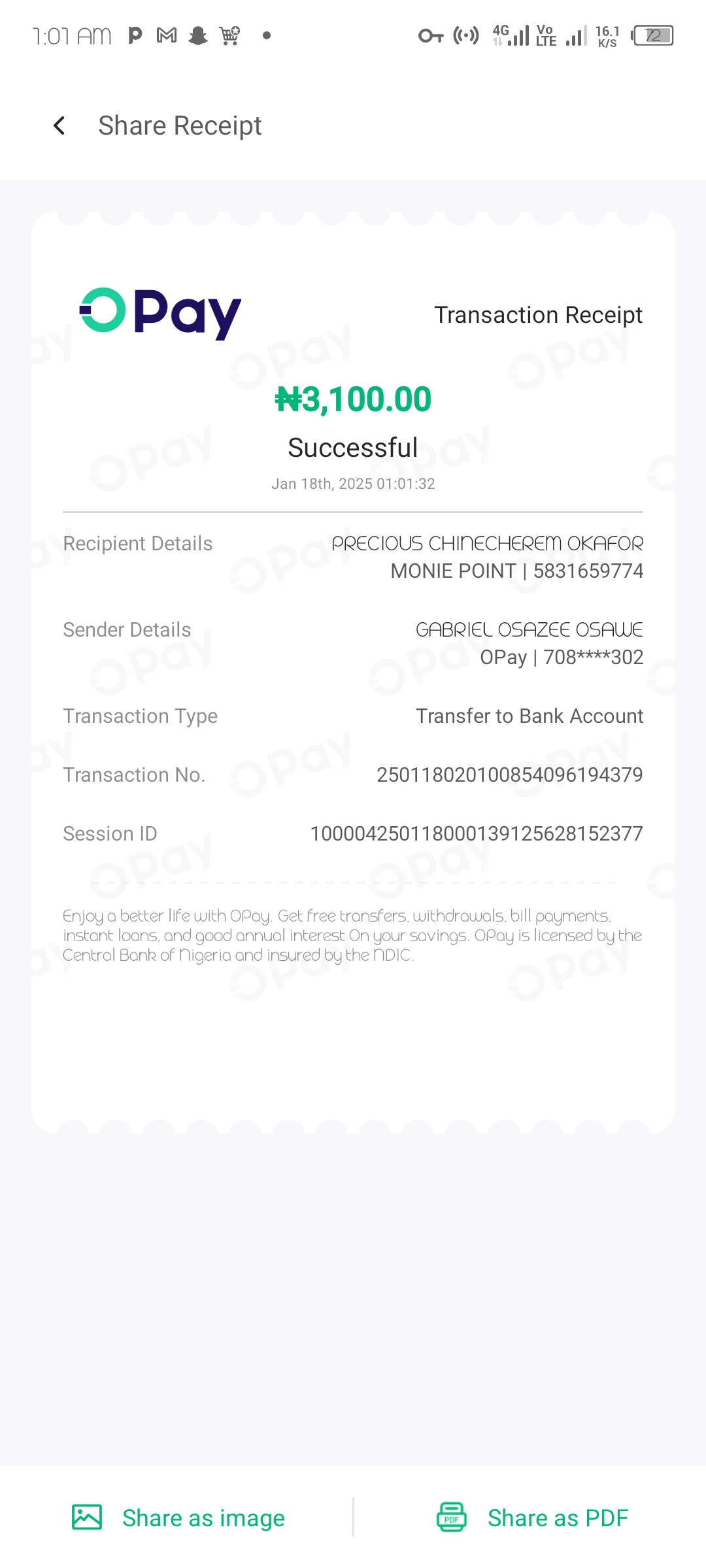Share the receipt as PDF
Viewport: 706px width, 1568px height.
click(x=532, y=1518)
